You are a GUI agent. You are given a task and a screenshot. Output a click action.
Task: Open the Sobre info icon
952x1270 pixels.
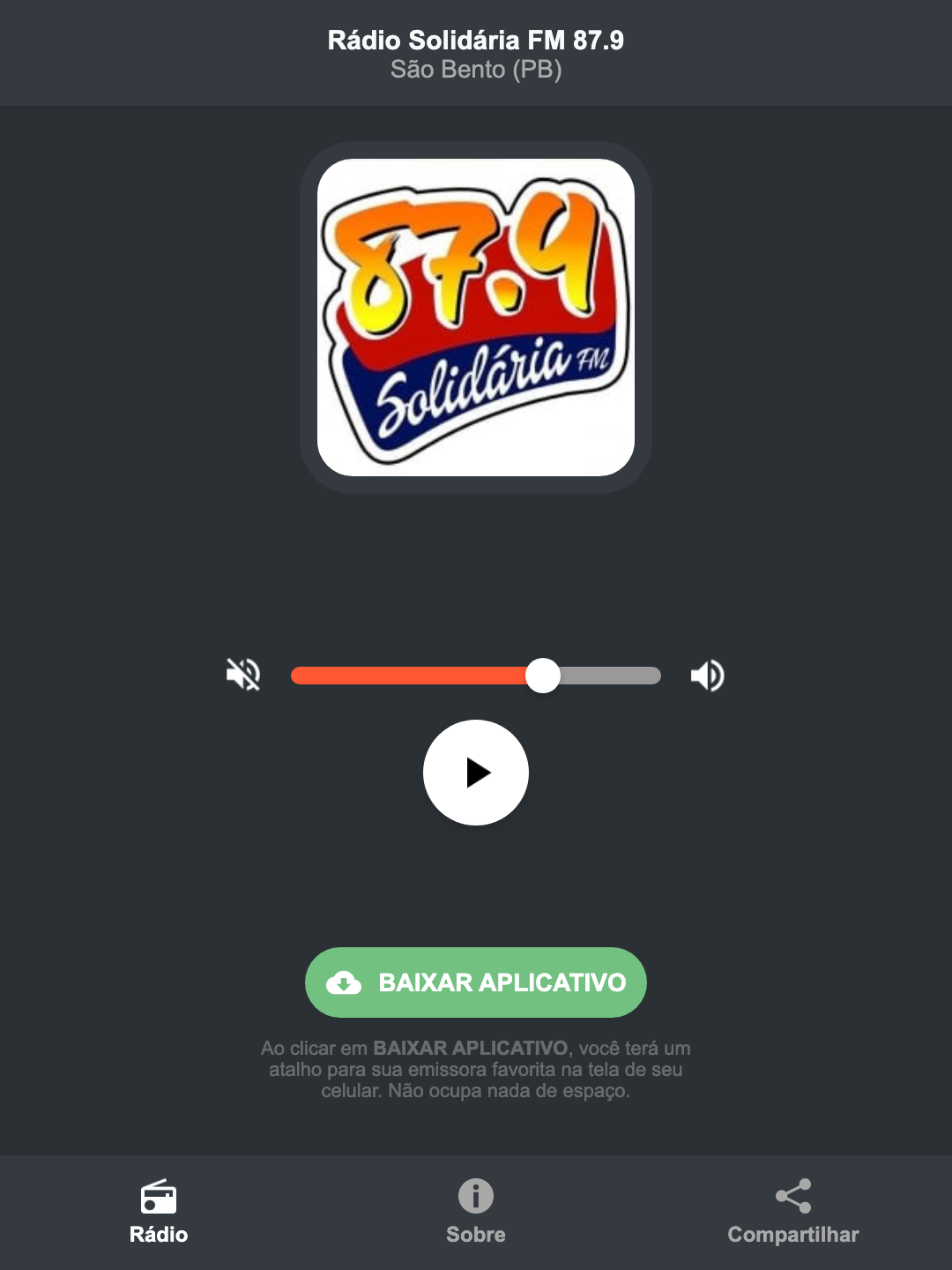click(475, 1198)
